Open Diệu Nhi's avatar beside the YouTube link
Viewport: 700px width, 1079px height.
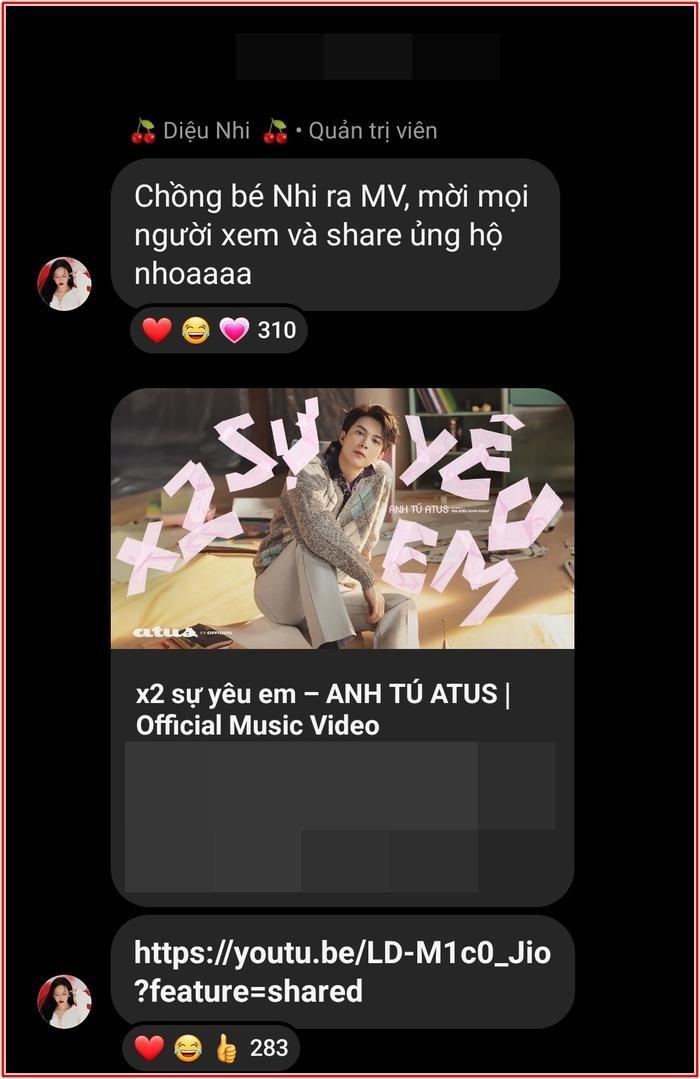tap(65, 1001)
